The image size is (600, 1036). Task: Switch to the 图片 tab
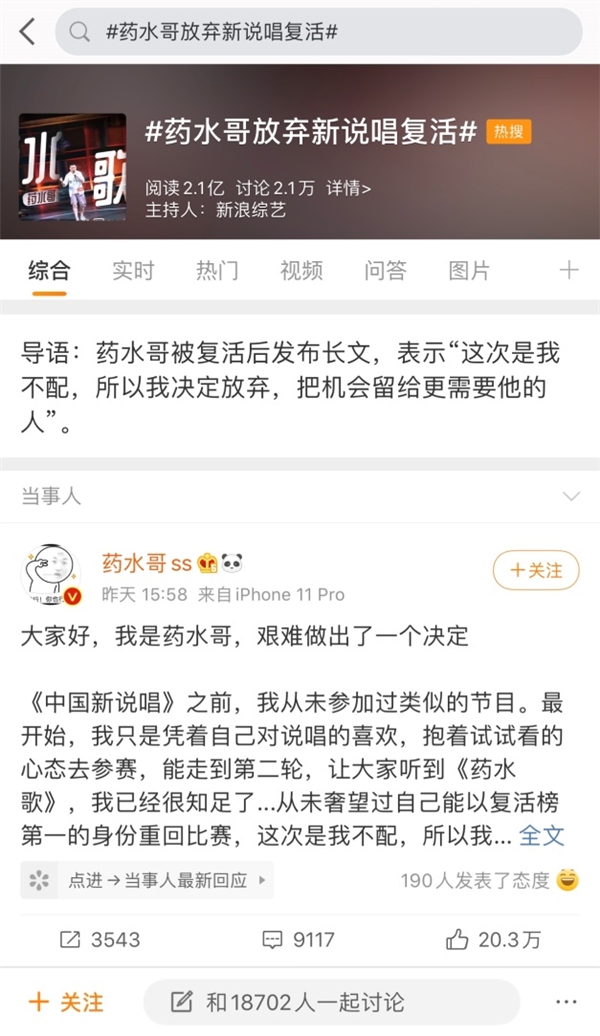click(469, 270)
